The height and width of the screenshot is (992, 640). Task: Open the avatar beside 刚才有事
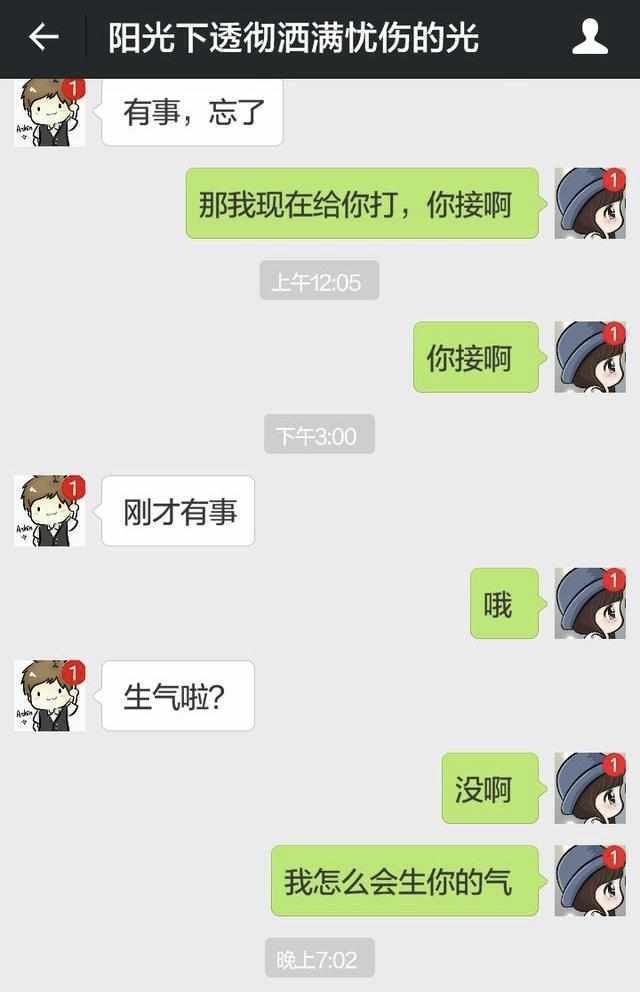click(49, 511)
